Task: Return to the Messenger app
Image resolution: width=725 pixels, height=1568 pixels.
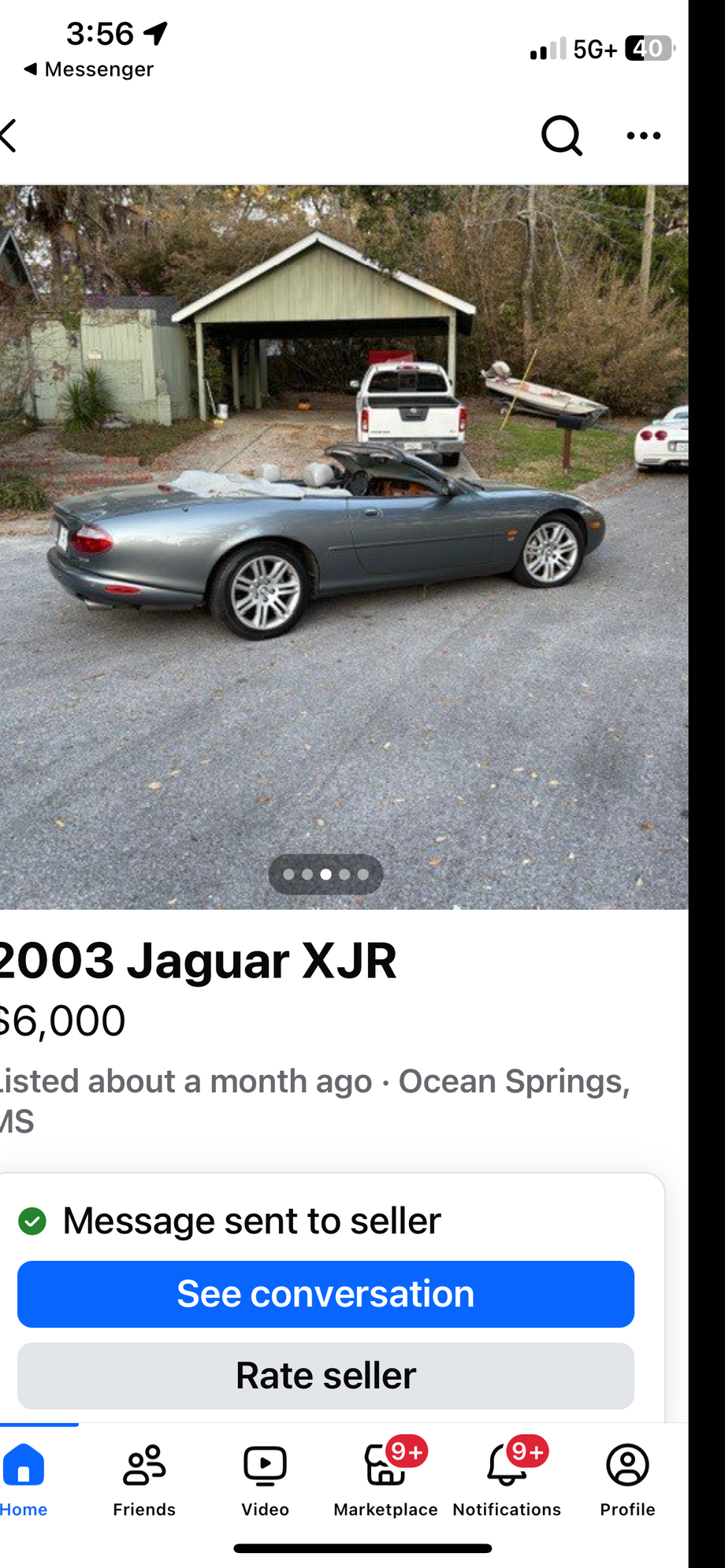Action: click(88, 69)
